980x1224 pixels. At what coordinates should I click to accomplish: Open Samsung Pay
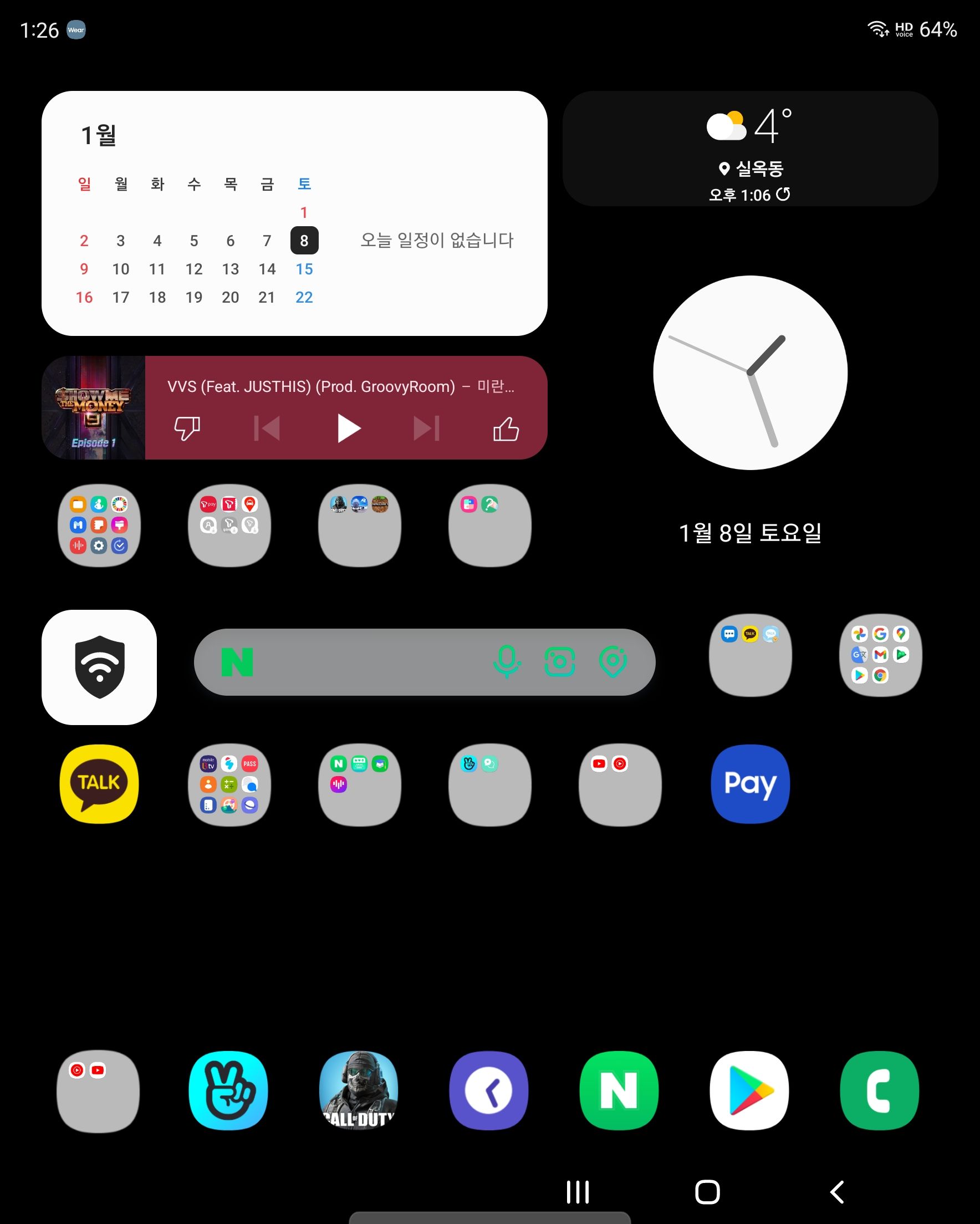pos(750,784)
